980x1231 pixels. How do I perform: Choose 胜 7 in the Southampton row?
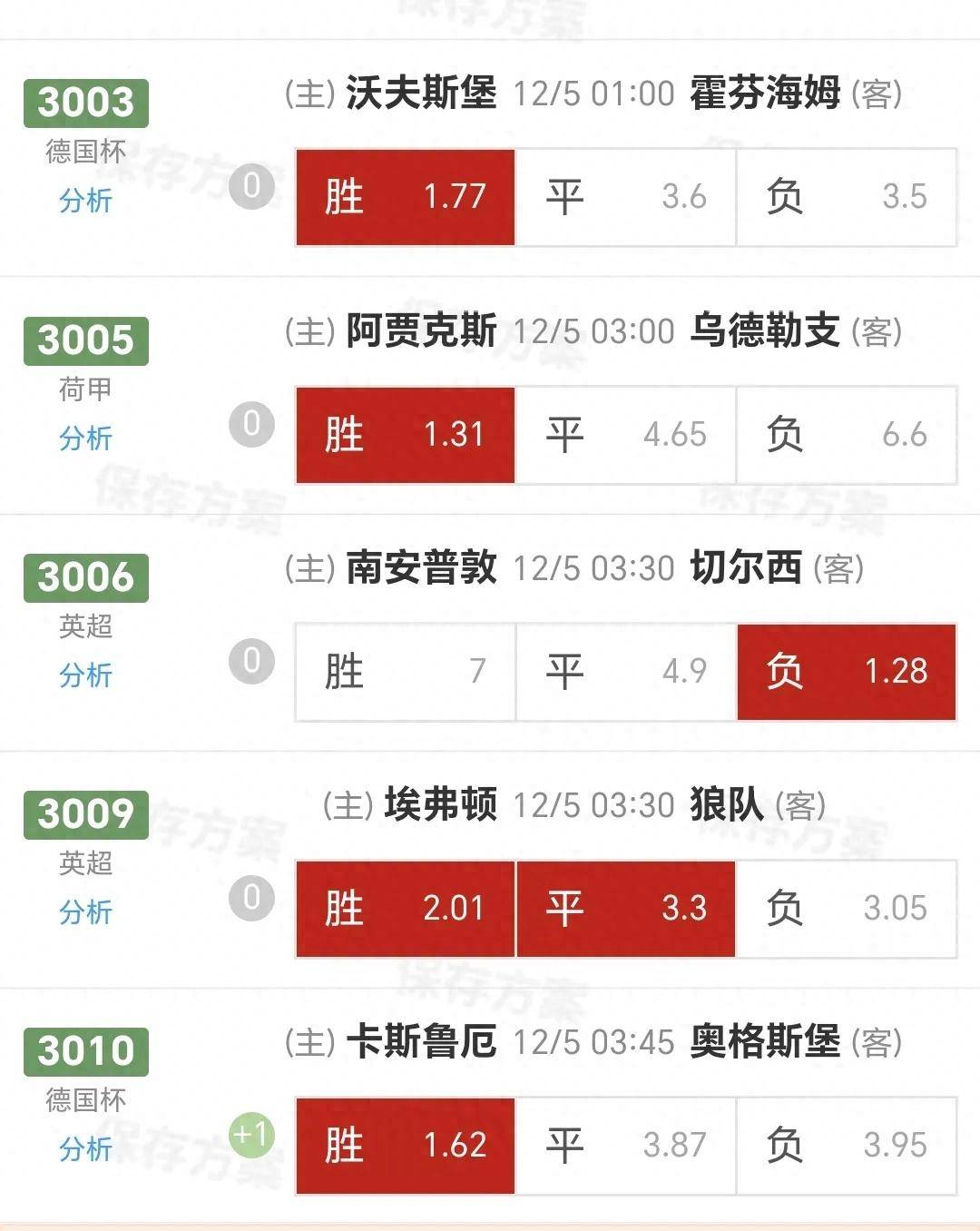click(x=405, y=672)
